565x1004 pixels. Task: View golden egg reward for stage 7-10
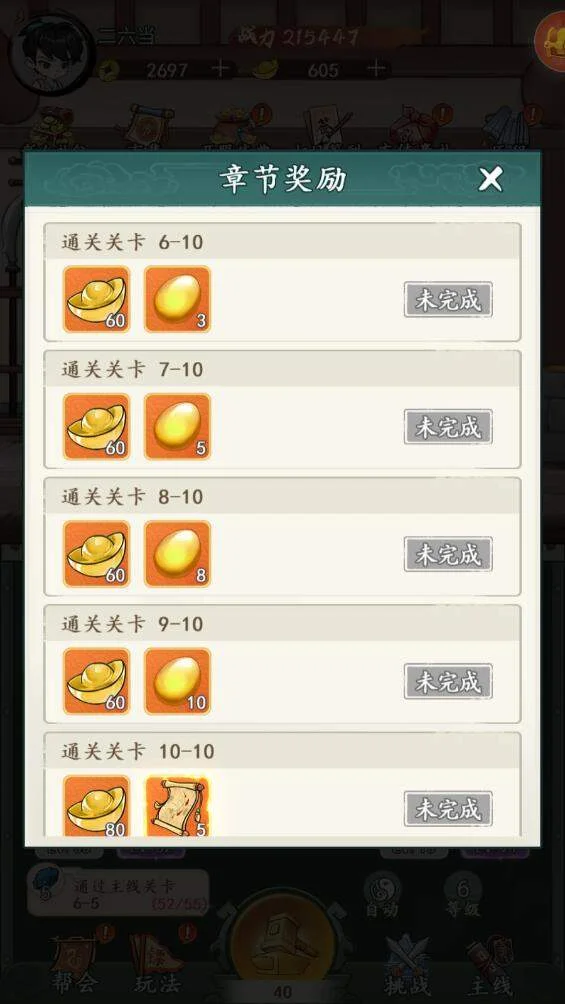177,427
